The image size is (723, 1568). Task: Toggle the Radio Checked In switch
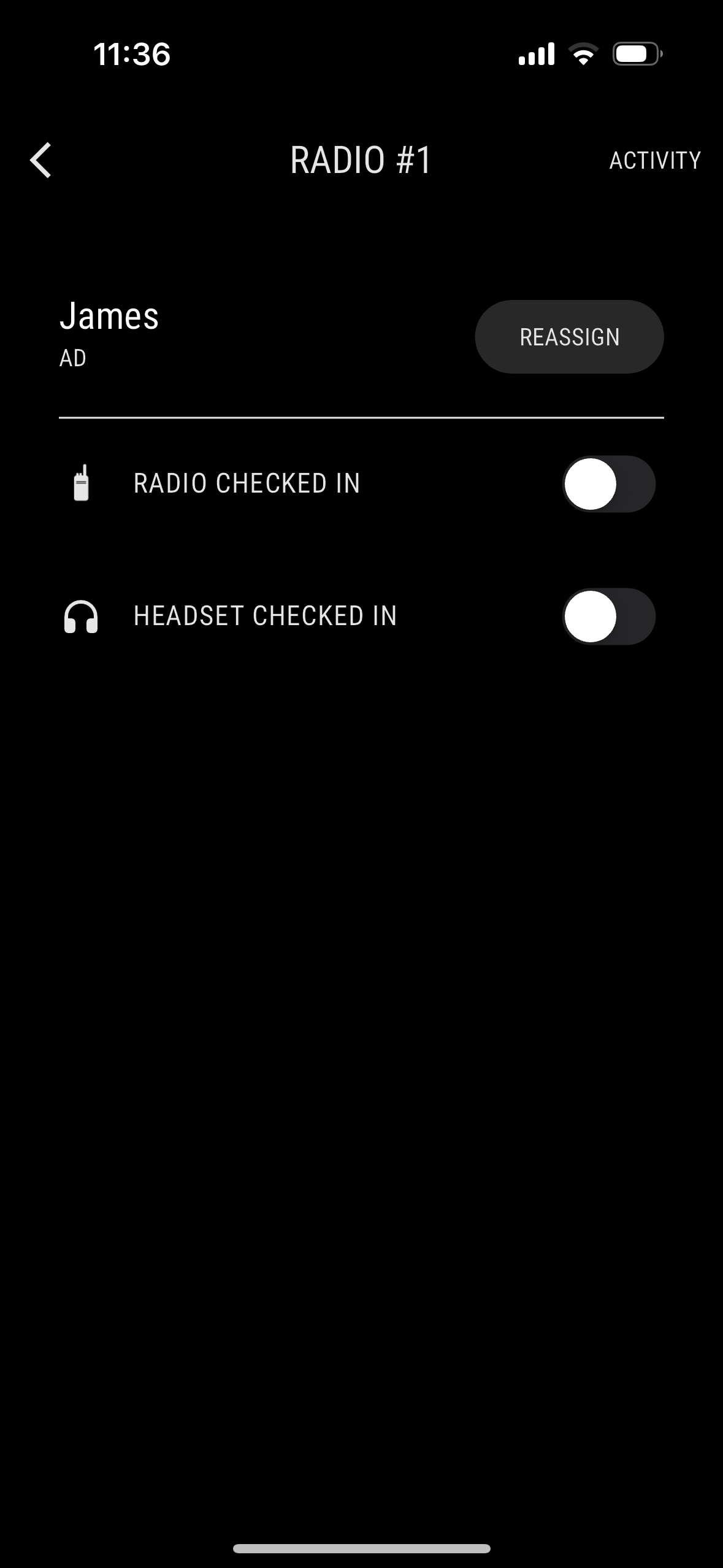(609, 484)
